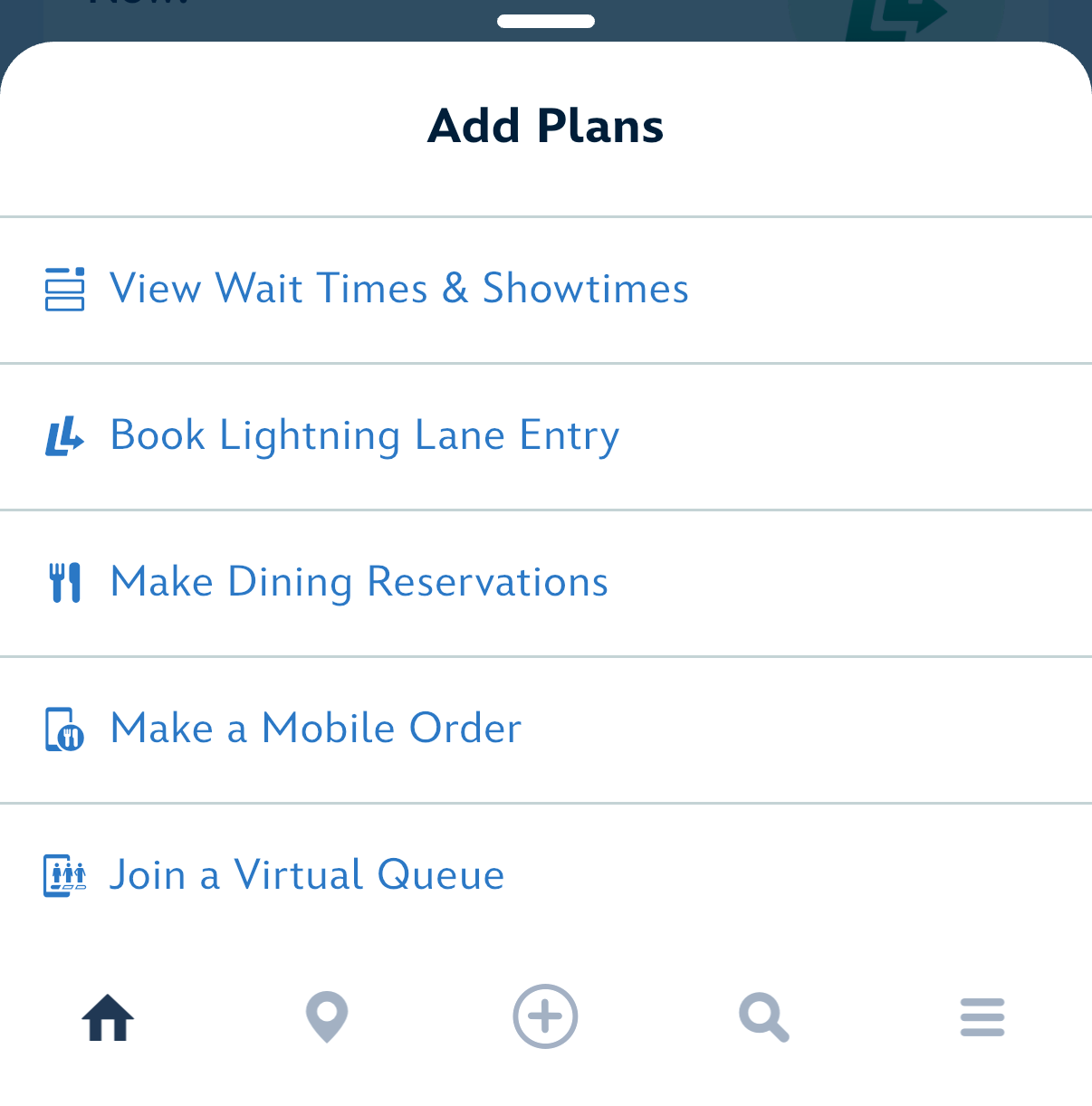Start Make a Mobile Order
Screen dimensions: 1092x1106
(315, 729)
